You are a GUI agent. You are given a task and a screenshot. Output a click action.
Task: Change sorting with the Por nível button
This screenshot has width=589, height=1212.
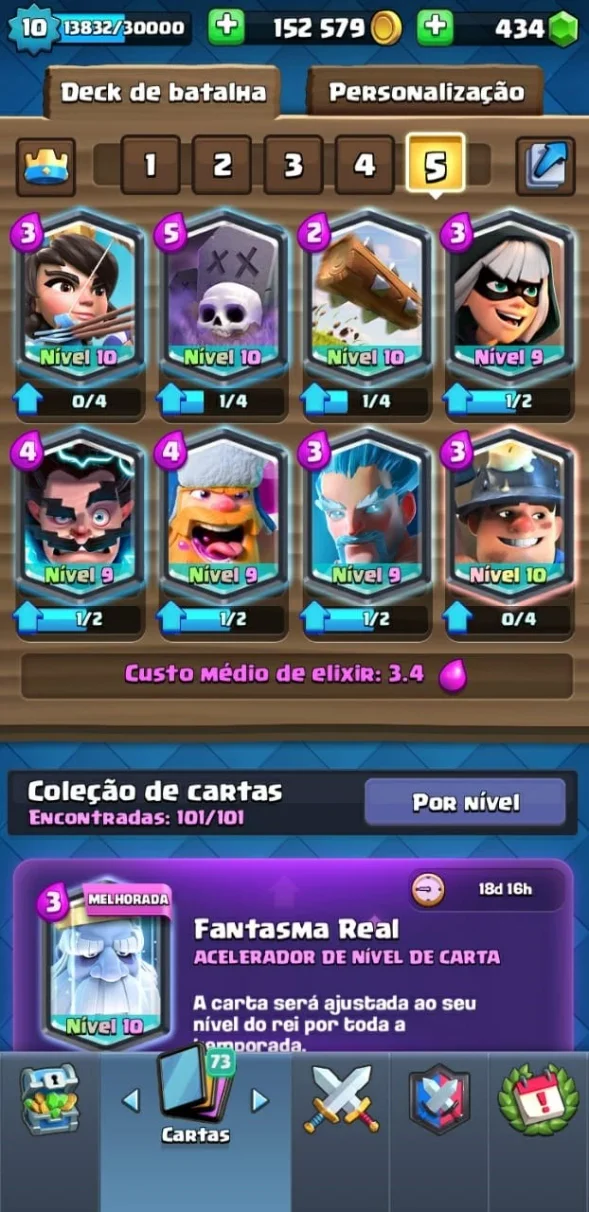(x=465, y=802)
